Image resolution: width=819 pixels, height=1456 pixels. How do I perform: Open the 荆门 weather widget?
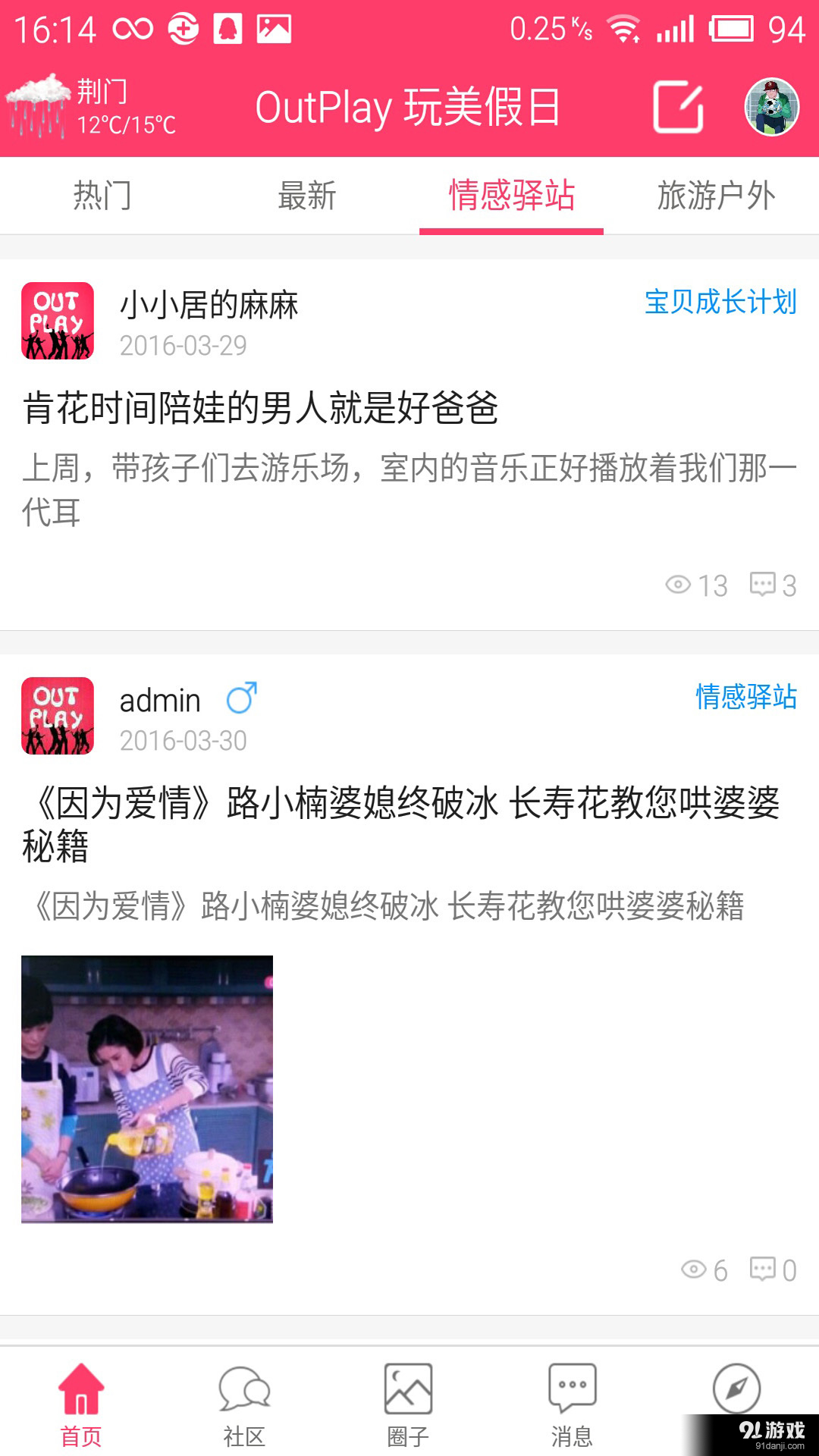coord(91,107)
